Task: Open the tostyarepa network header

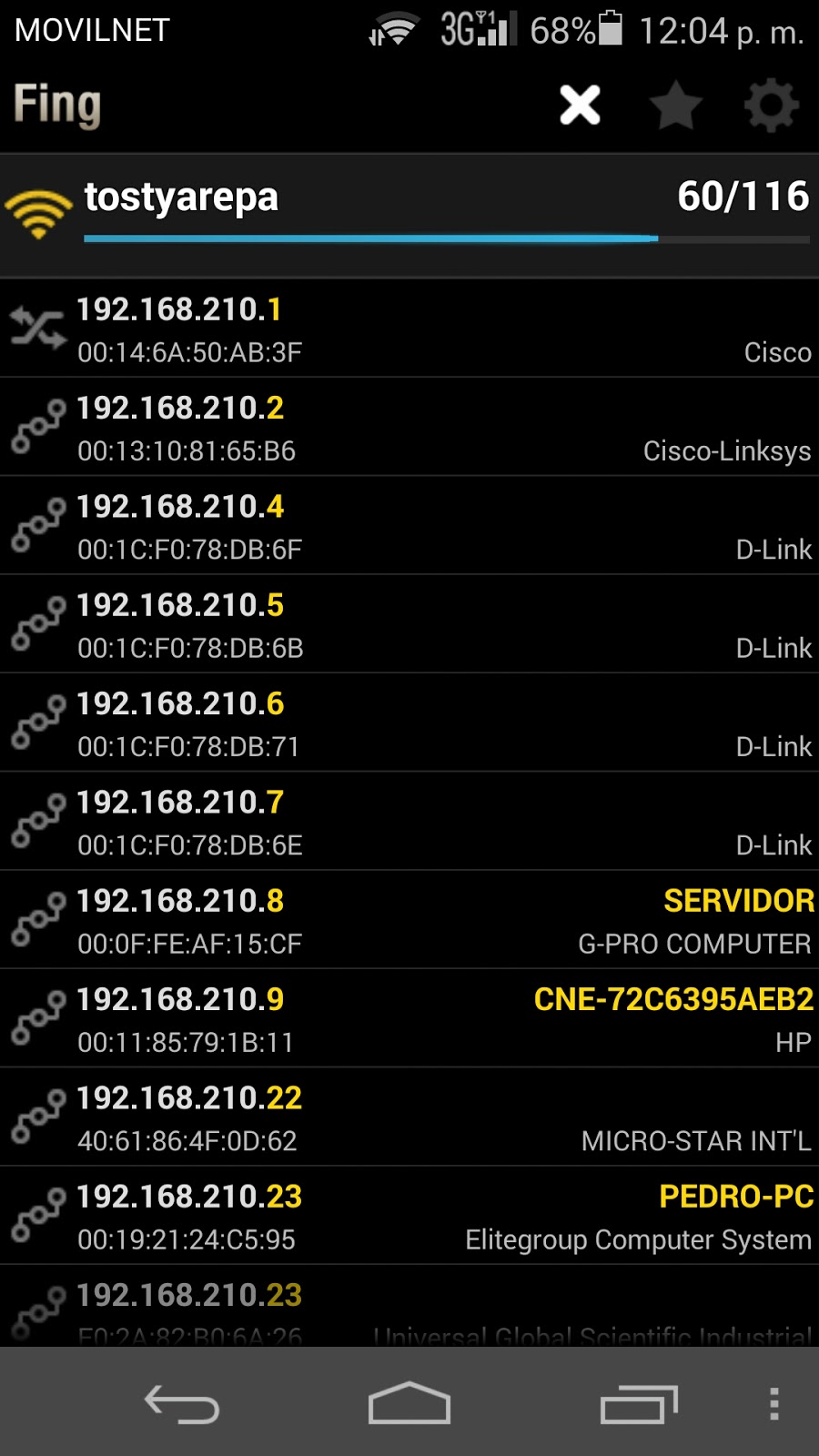Action: coord(409,216)
